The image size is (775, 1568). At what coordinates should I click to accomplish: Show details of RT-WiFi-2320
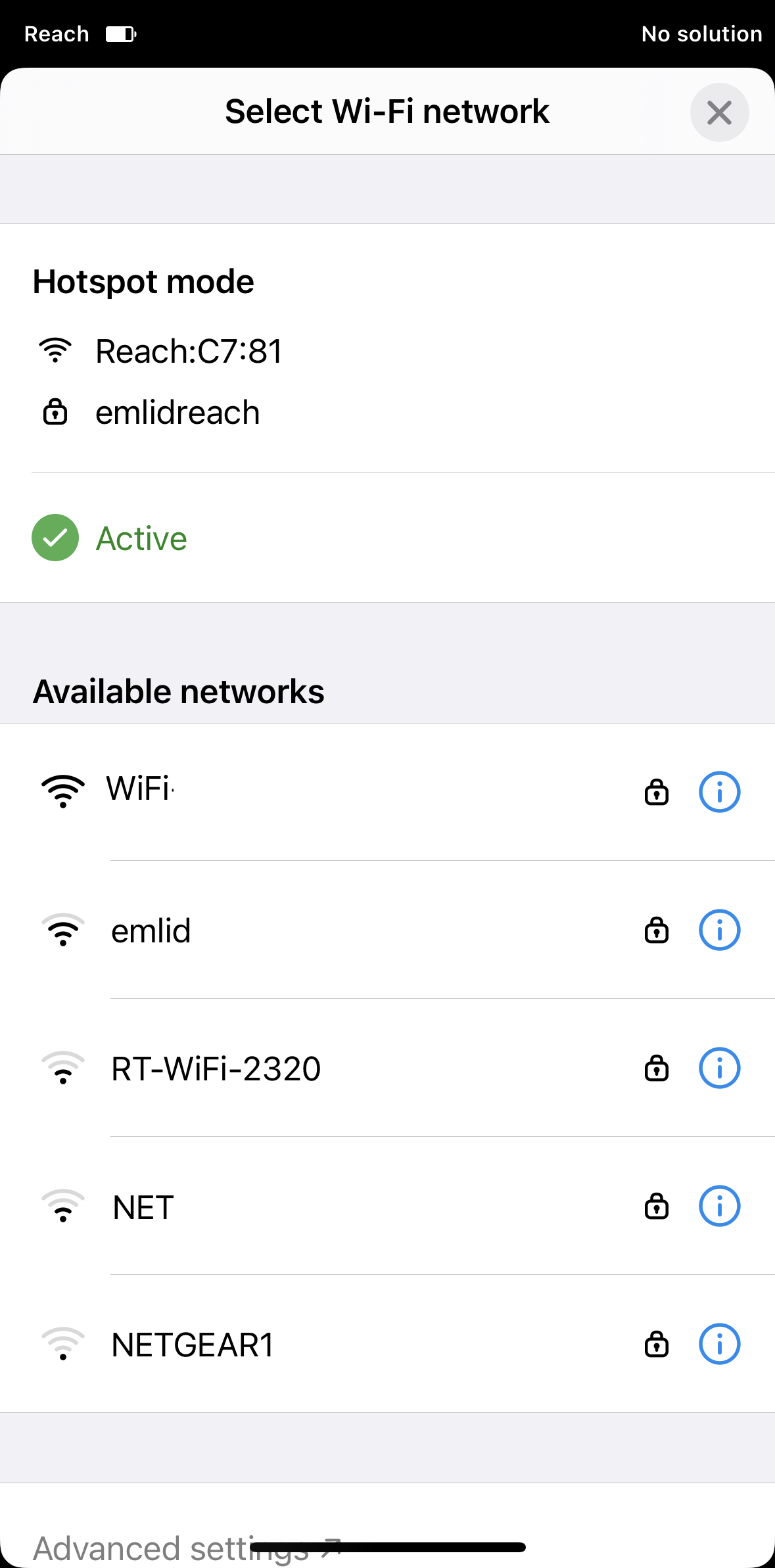719,1068
